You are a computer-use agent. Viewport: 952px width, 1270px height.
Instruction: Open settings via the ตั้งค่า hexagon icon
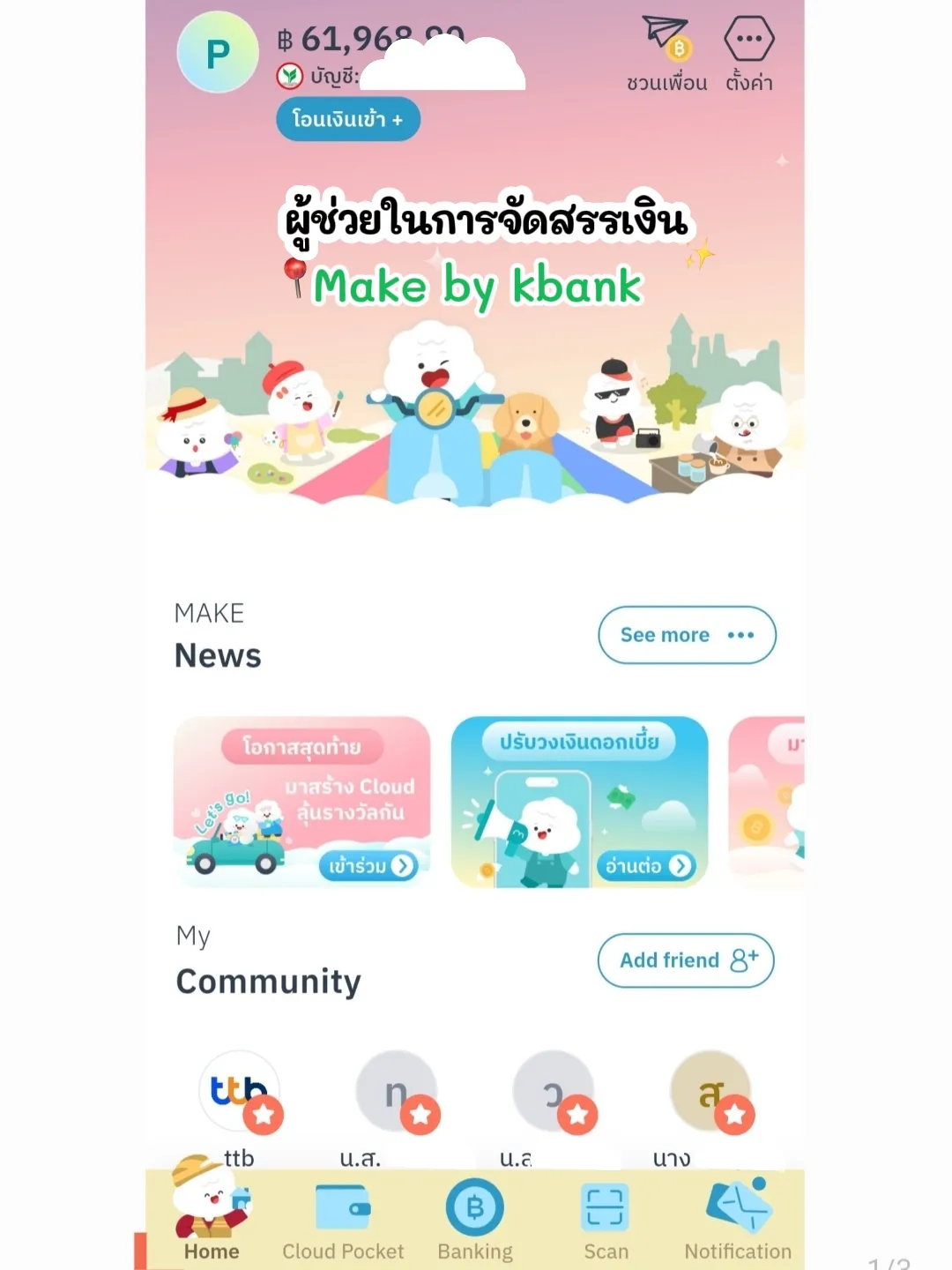click(x=748, y=38)
